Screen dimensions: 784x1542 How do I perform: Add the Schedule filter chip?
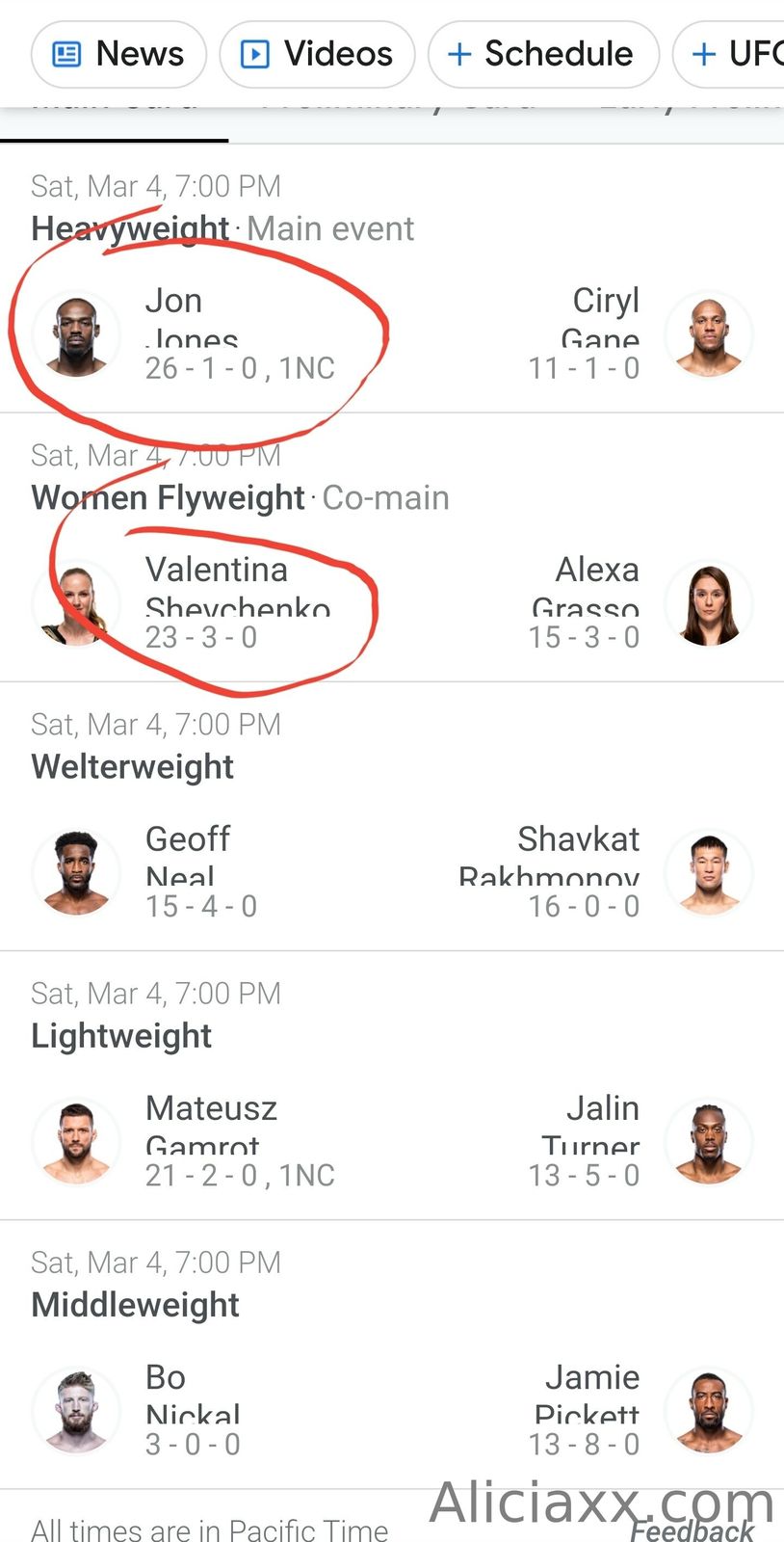(542, 54)
